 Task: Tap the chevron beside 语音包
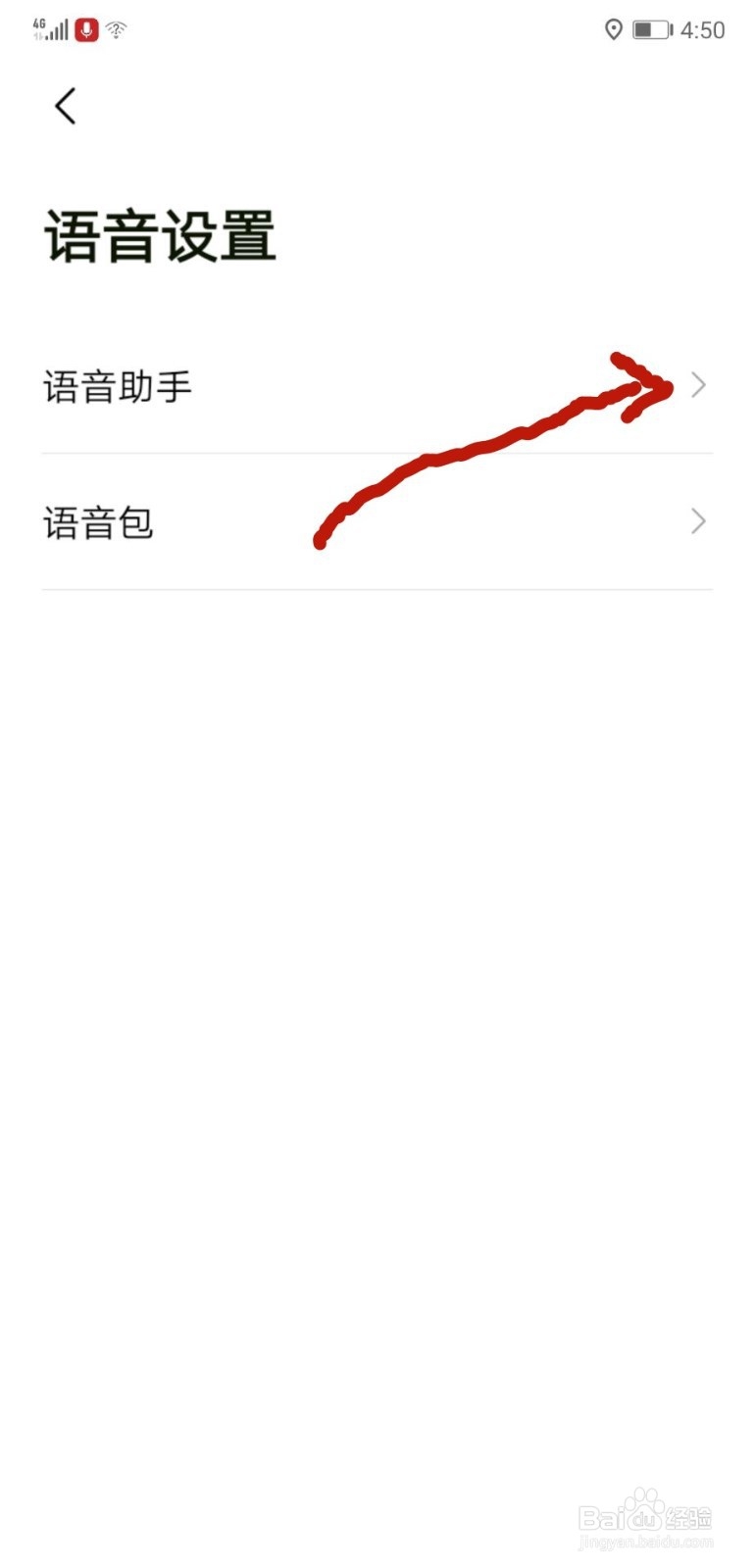tap(698, 521)
